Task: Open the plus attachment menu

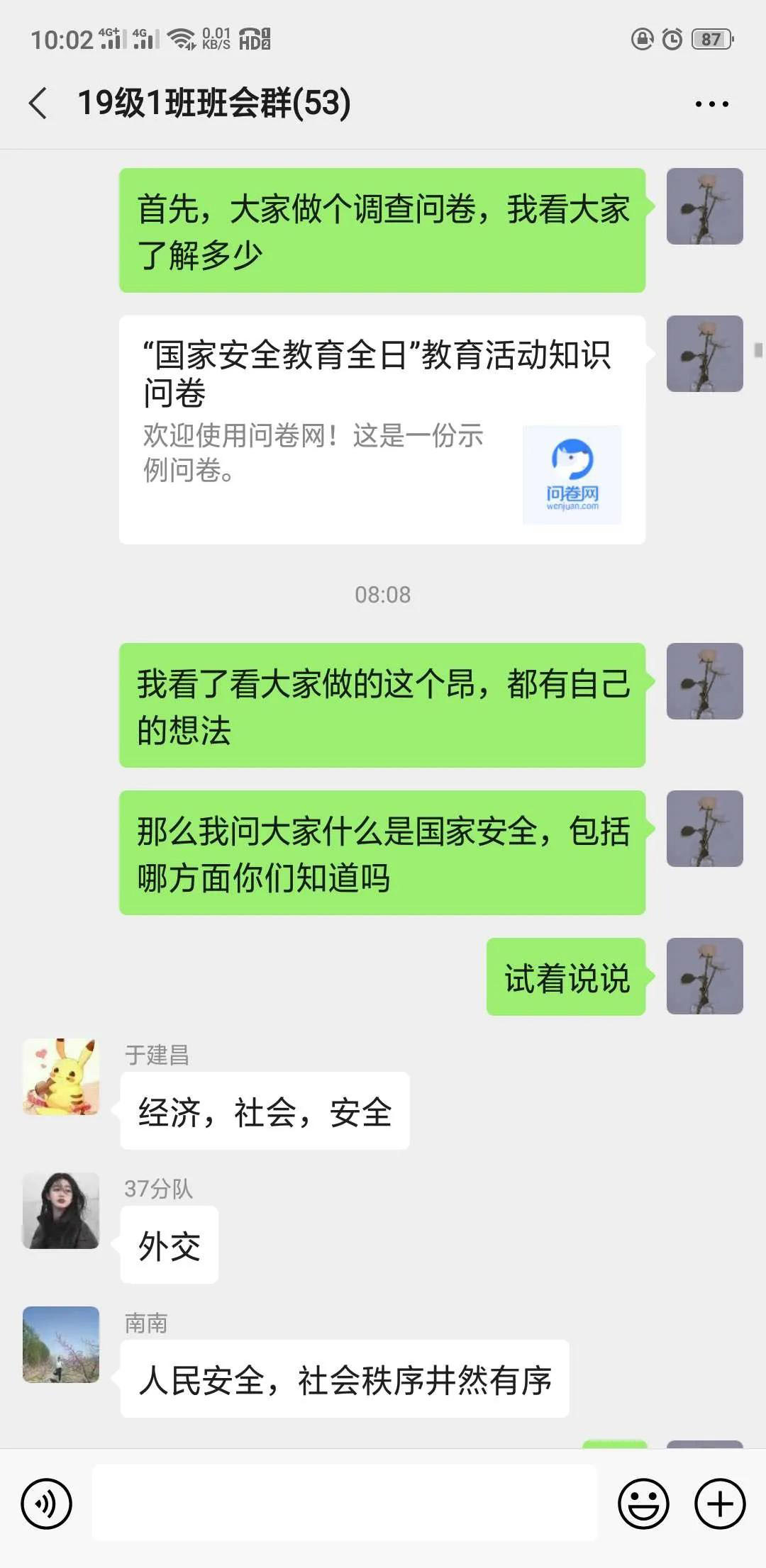Action: tap(720, 1503)
